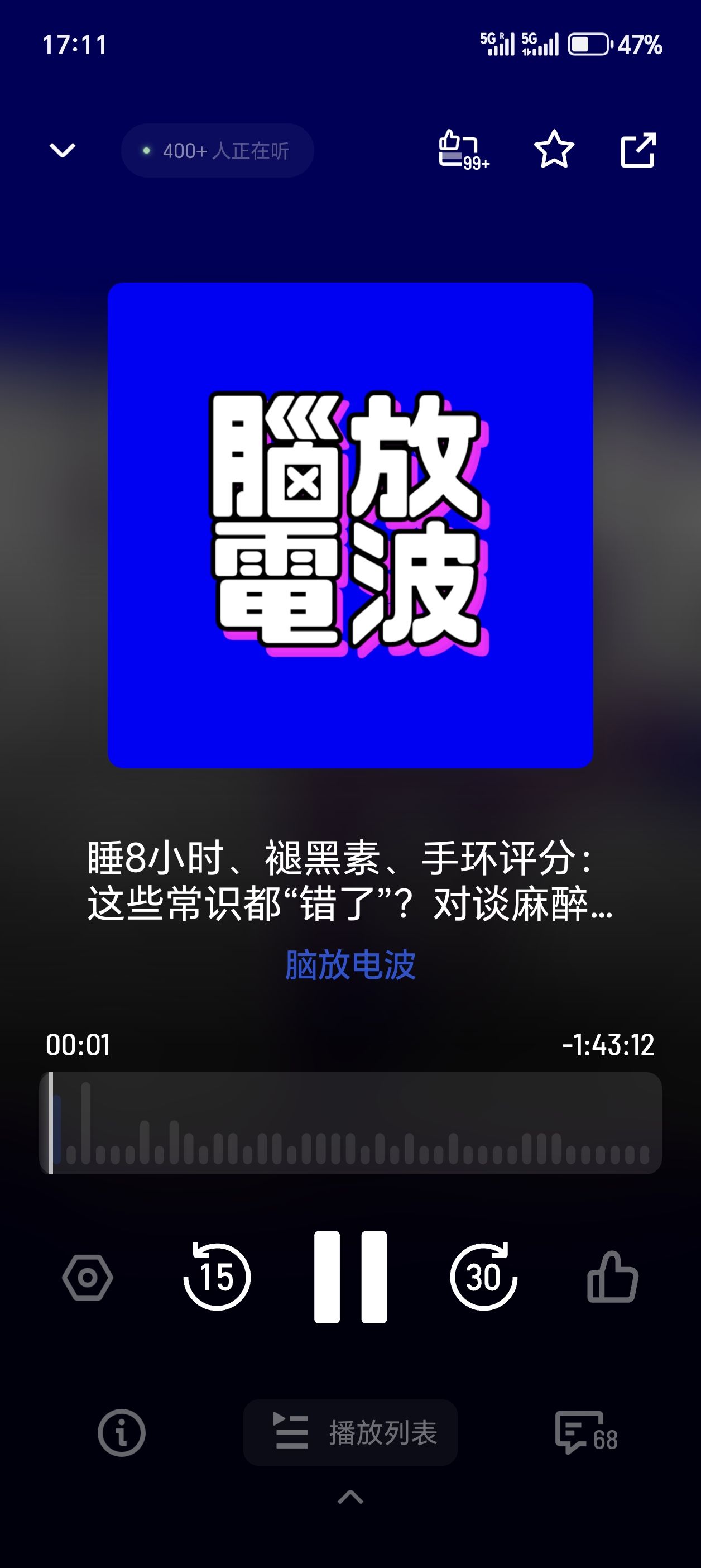The height and width of the screenshot is (1568, 701).
Task: Open the 脑放电波 podcast cover art
Action: pyautogui.click(x=350, y=525)
